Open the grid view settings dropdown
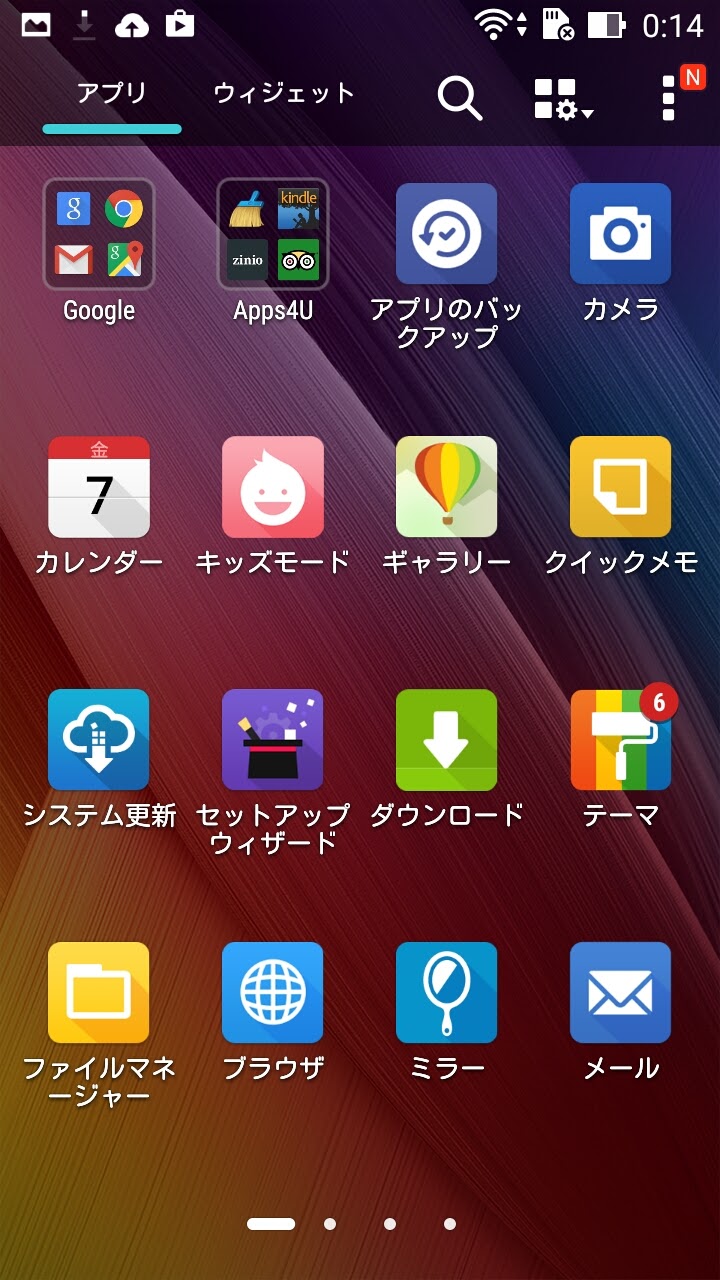The image size is (720, 1280). [563, 99]
